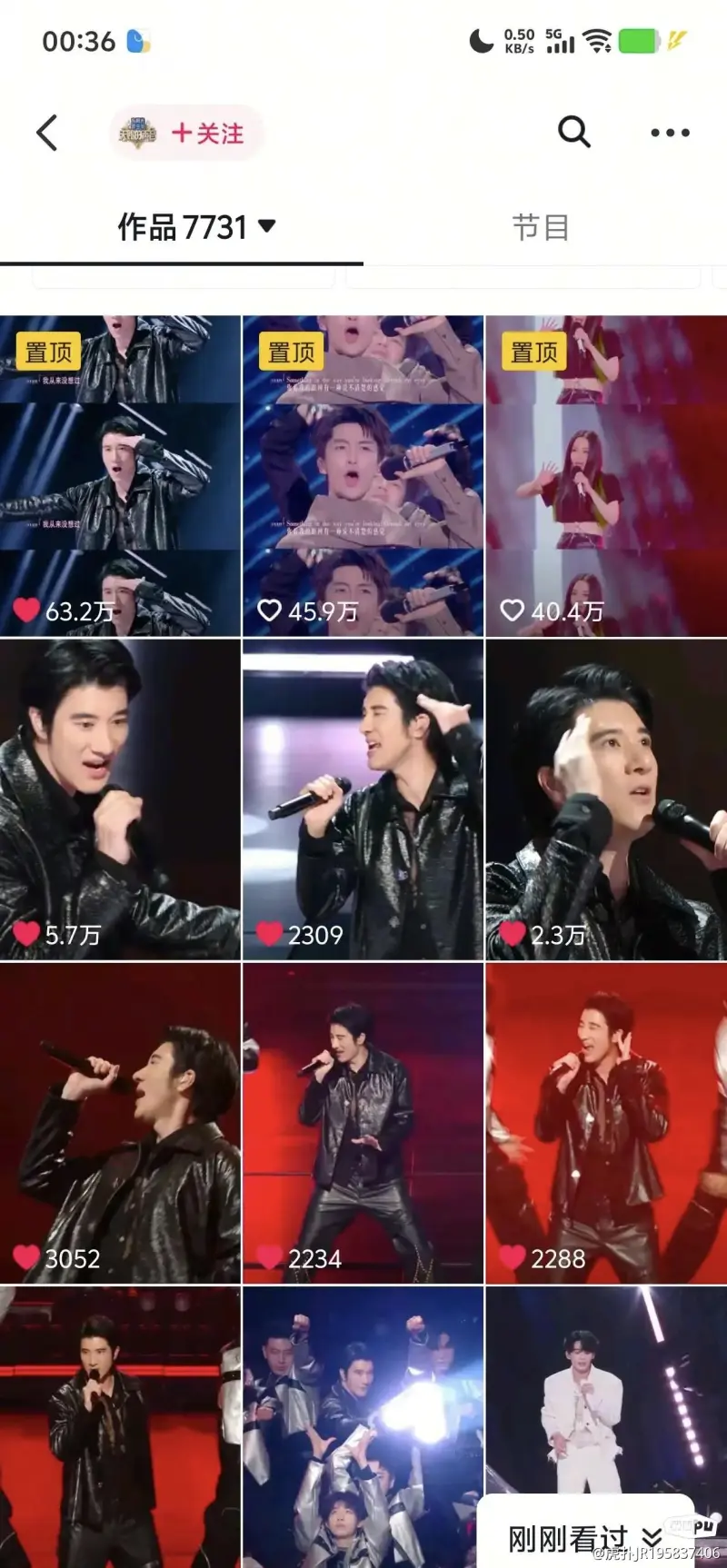727x1568 pixels.
Task: Open the video with 2288 likes
Action: coord(606,1123)
